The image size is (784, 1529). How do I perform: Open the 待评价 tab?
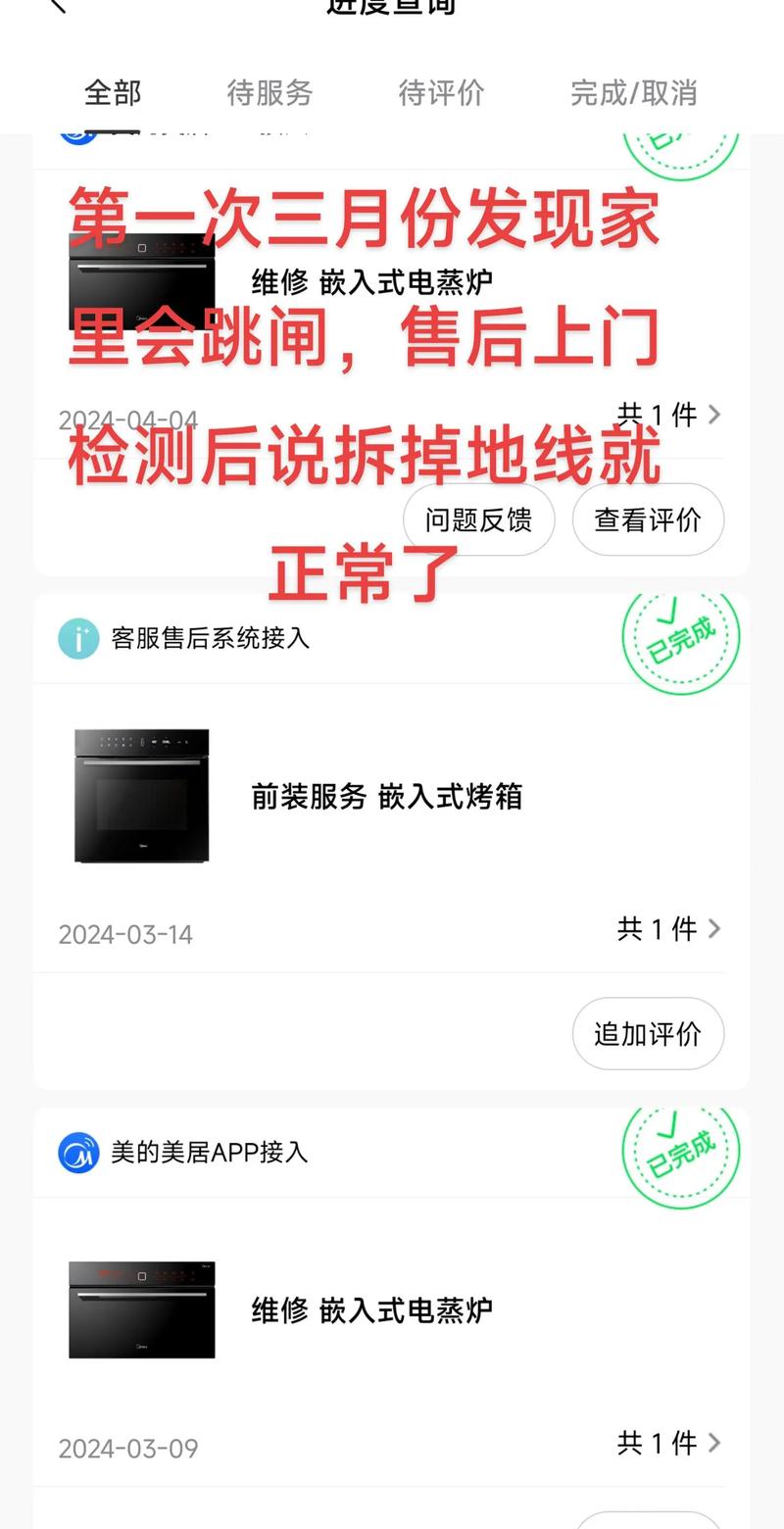[442, 94]
